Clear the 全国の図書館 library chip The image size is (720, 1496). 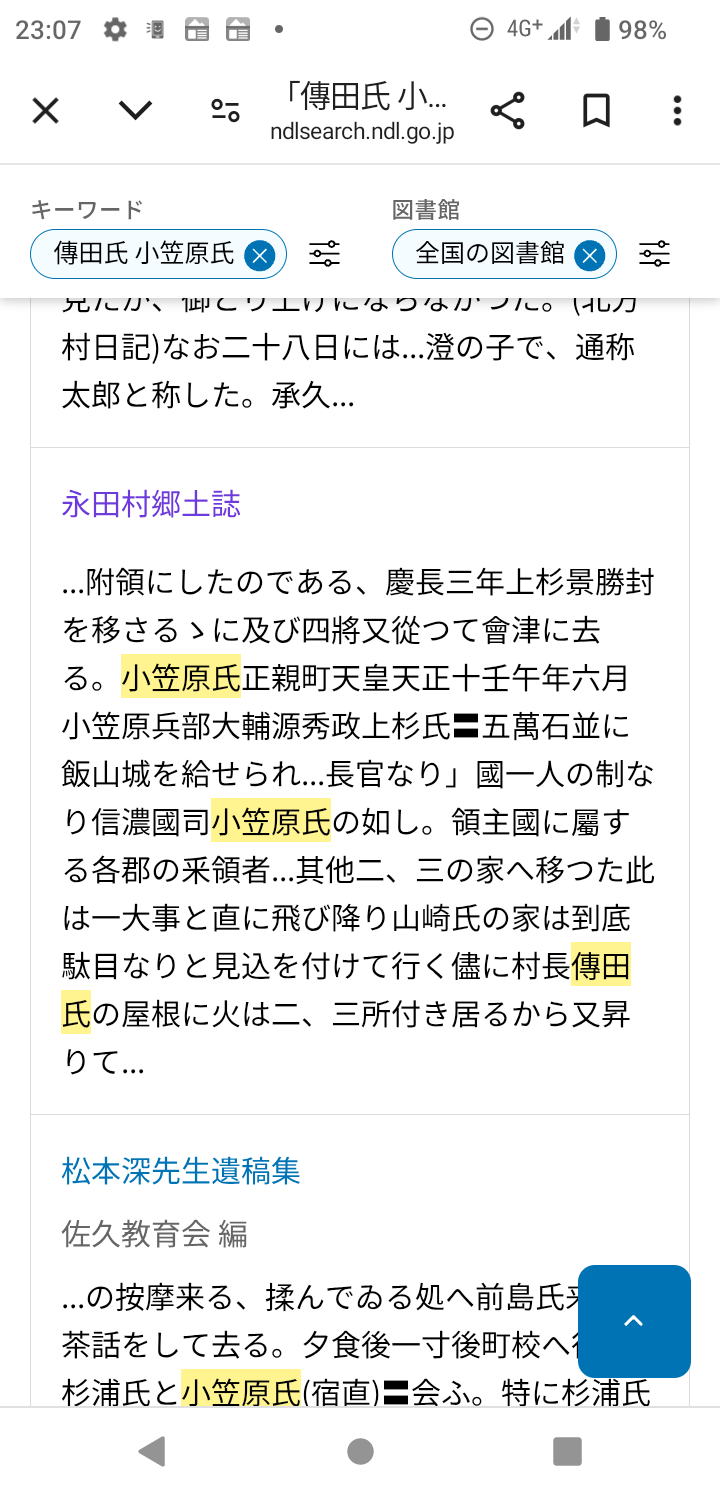(x=590, y=255)
